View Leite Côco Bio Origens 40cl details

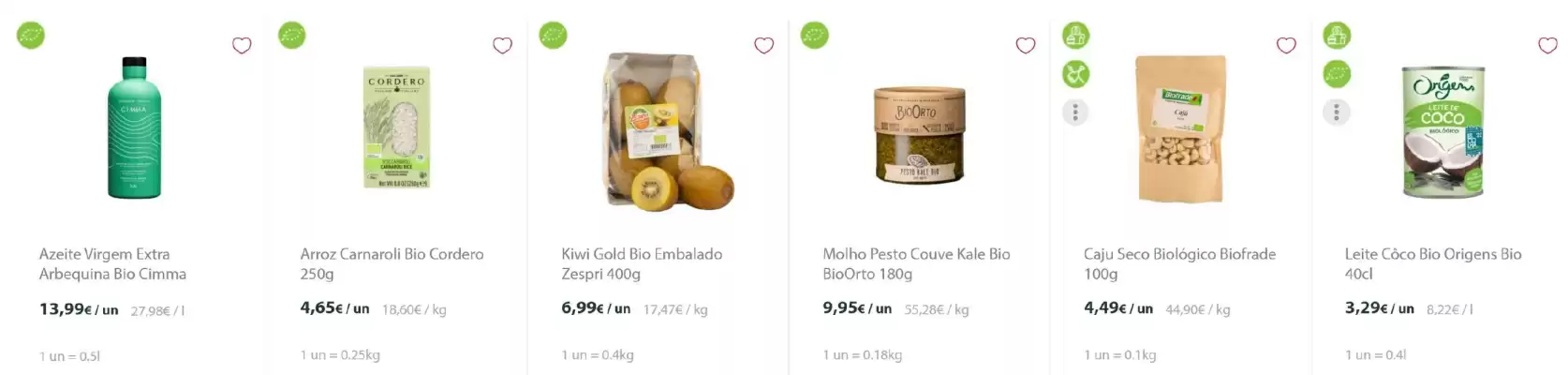[1432, 263]
